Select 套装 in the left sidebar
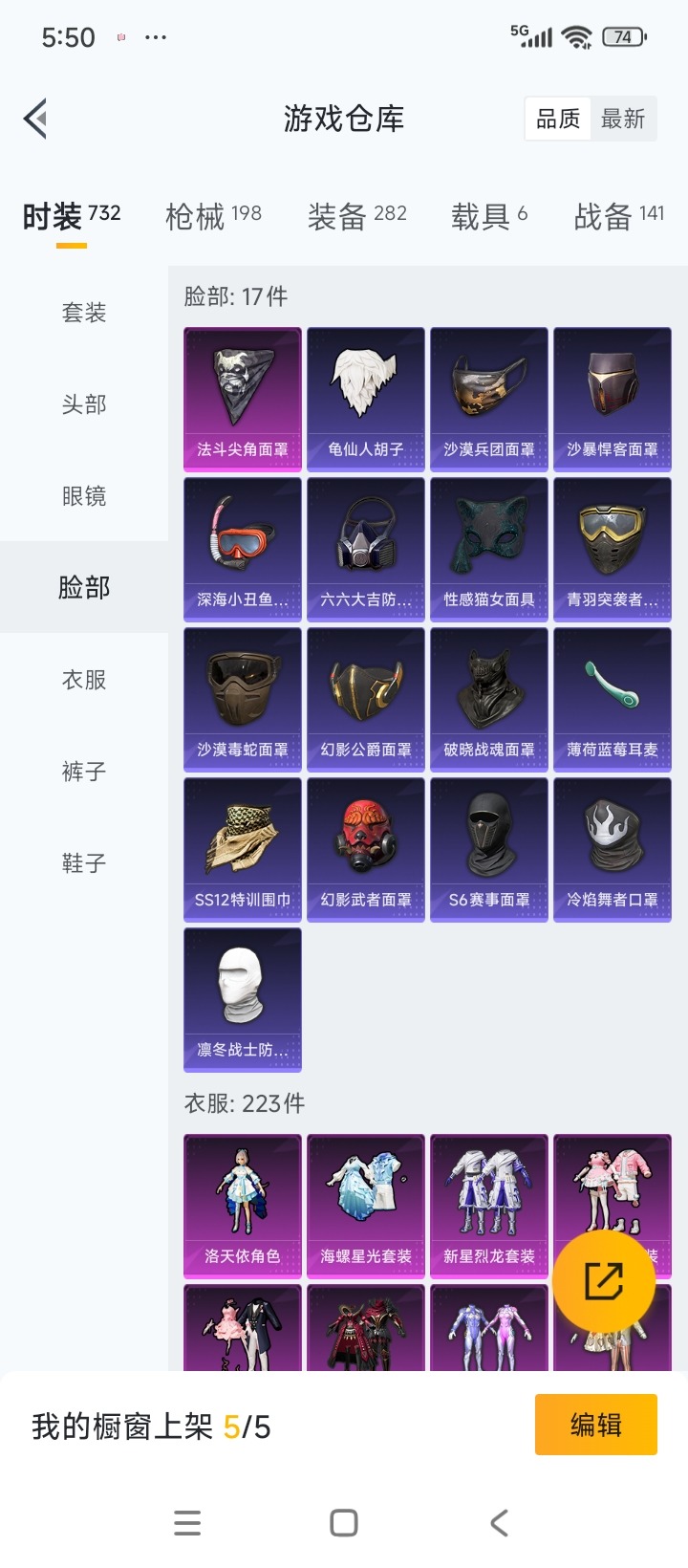The width and height of the screenshot is (688, 1568). click(x=83, y=312)
